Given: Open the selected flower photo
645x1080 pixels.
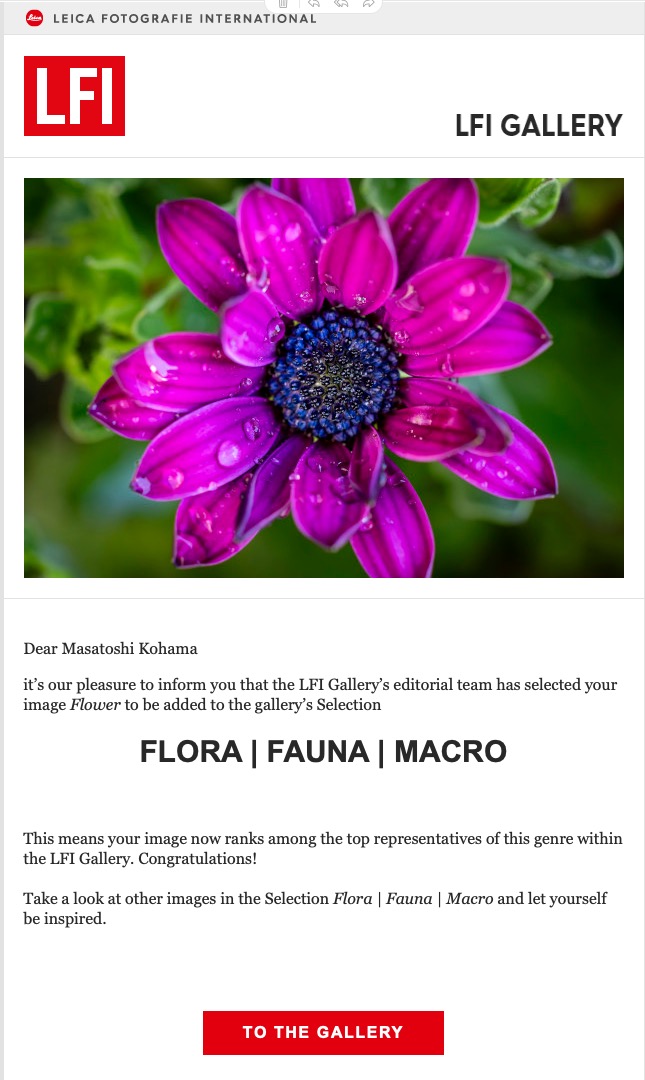Looking at the screenshot, I should 323,377.
